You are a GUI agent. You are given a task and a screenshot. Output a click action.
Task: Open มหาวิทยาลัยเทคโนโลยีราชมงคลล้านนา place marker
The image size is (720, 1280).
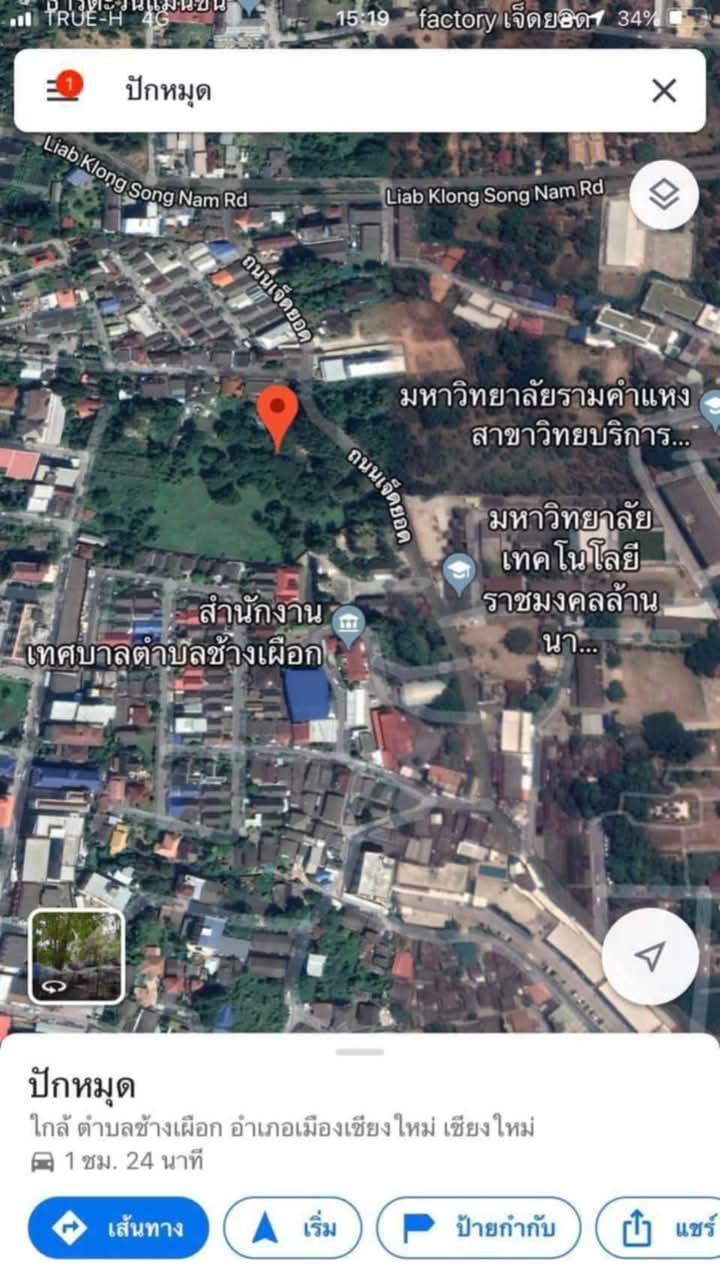tap(458, 575)
